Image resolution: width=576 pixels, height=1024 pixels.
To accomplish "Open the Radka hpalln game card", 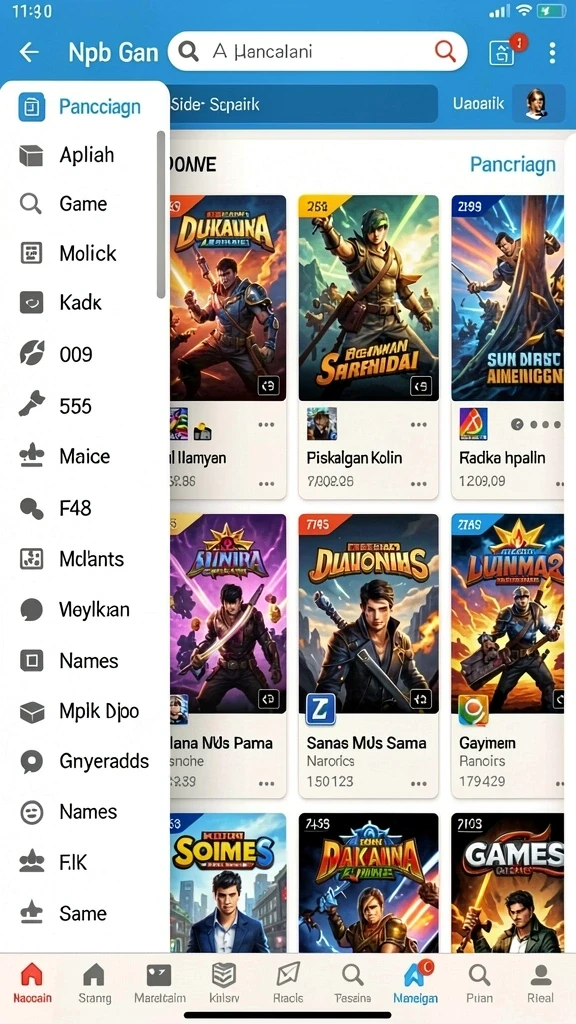I will [507, 346].
